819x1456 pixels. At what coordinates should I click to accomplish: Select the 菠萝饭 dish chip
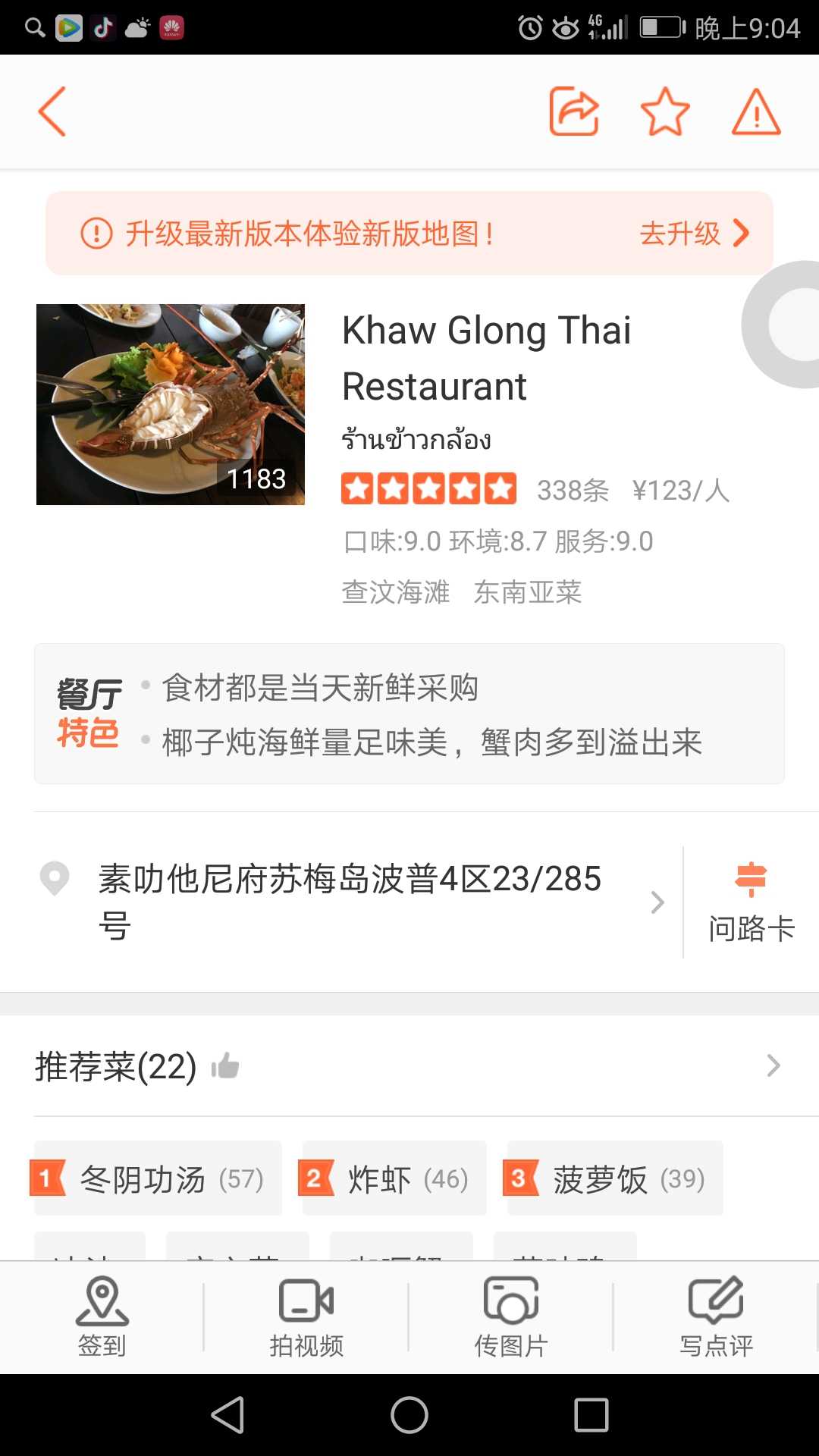614,1178
